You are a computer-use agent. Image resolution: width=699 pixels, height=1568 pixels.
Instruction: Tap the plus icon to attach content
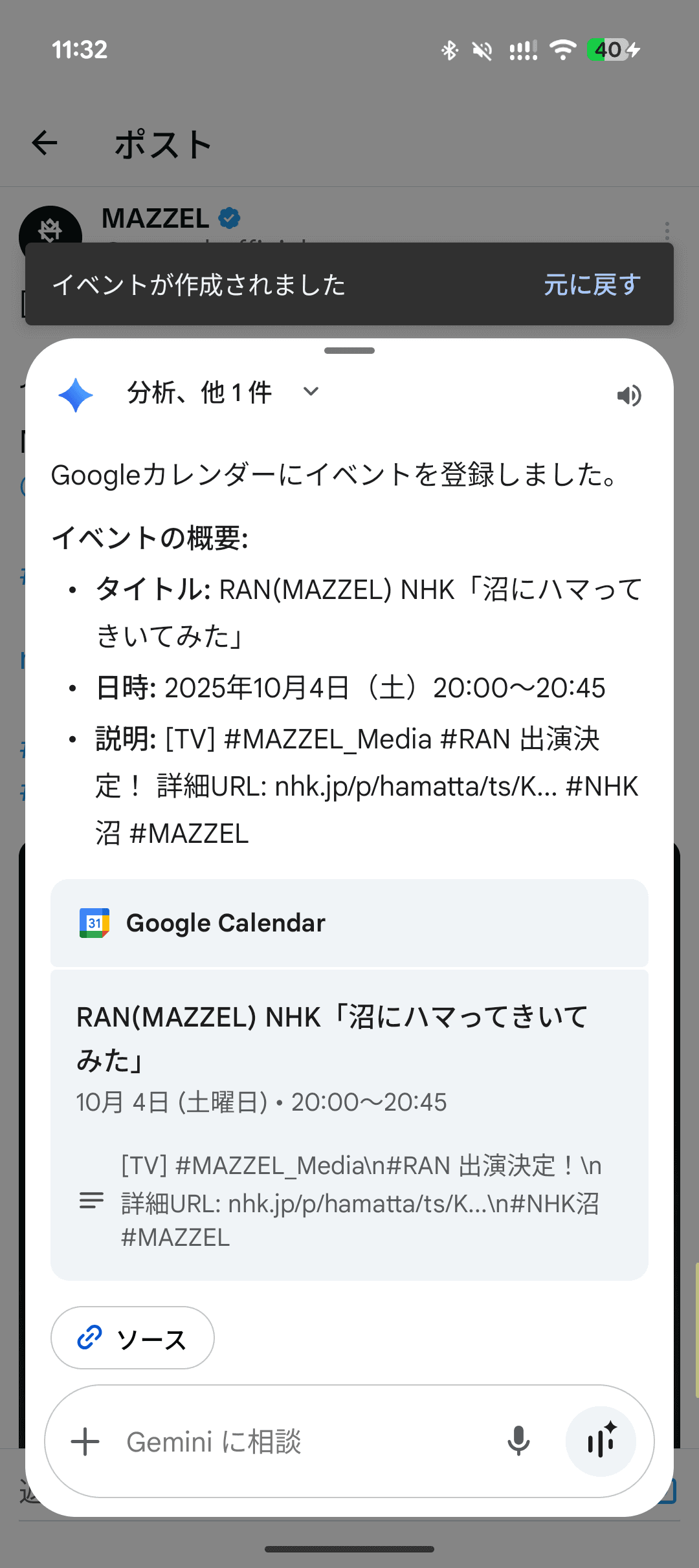click(85, 1441)
